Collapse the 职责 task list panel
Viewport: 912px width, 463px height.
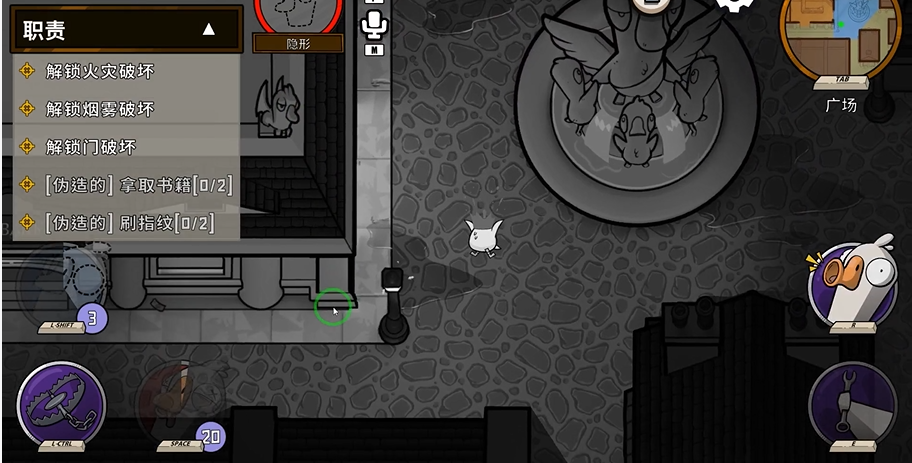pos(208,30)
